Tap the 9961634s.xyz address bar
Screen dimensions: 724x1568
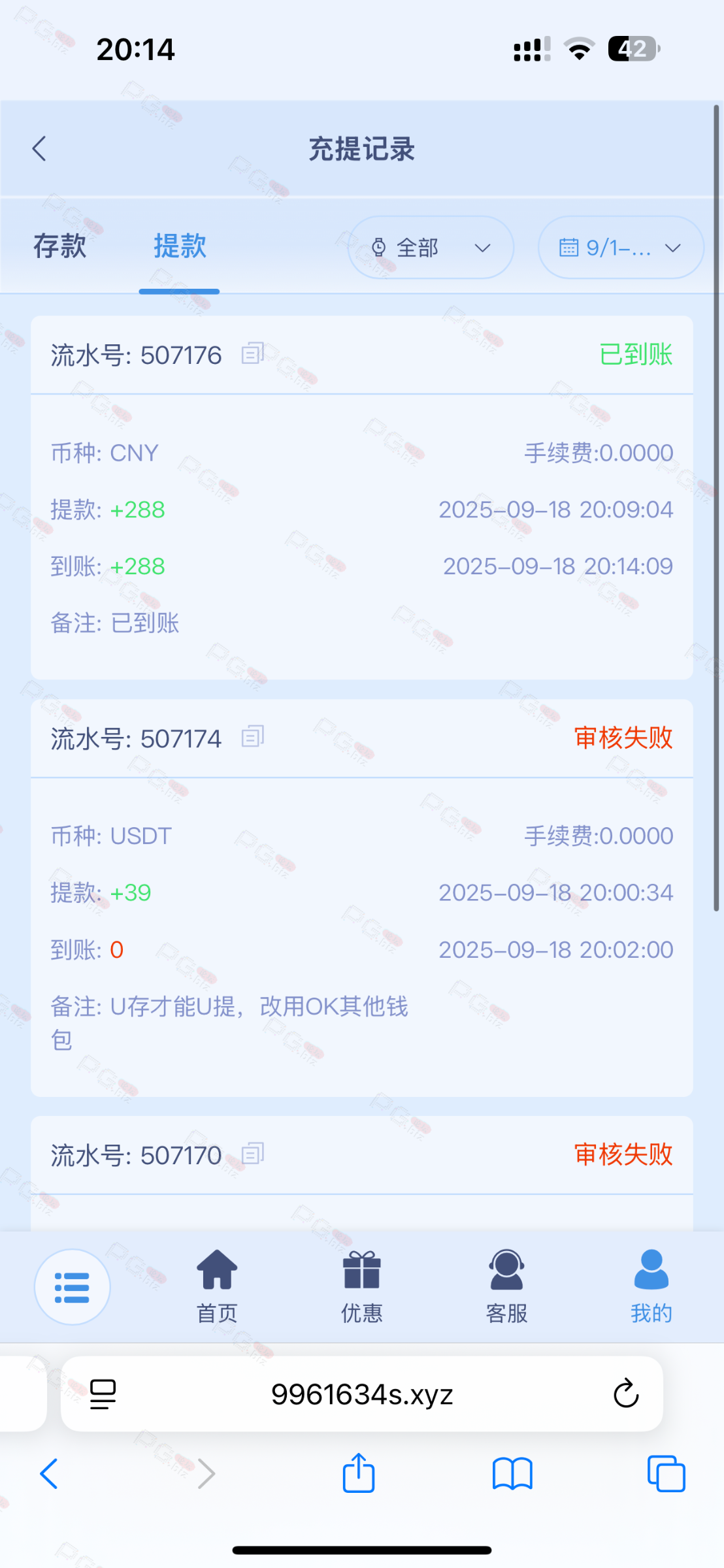point(361,1394)
